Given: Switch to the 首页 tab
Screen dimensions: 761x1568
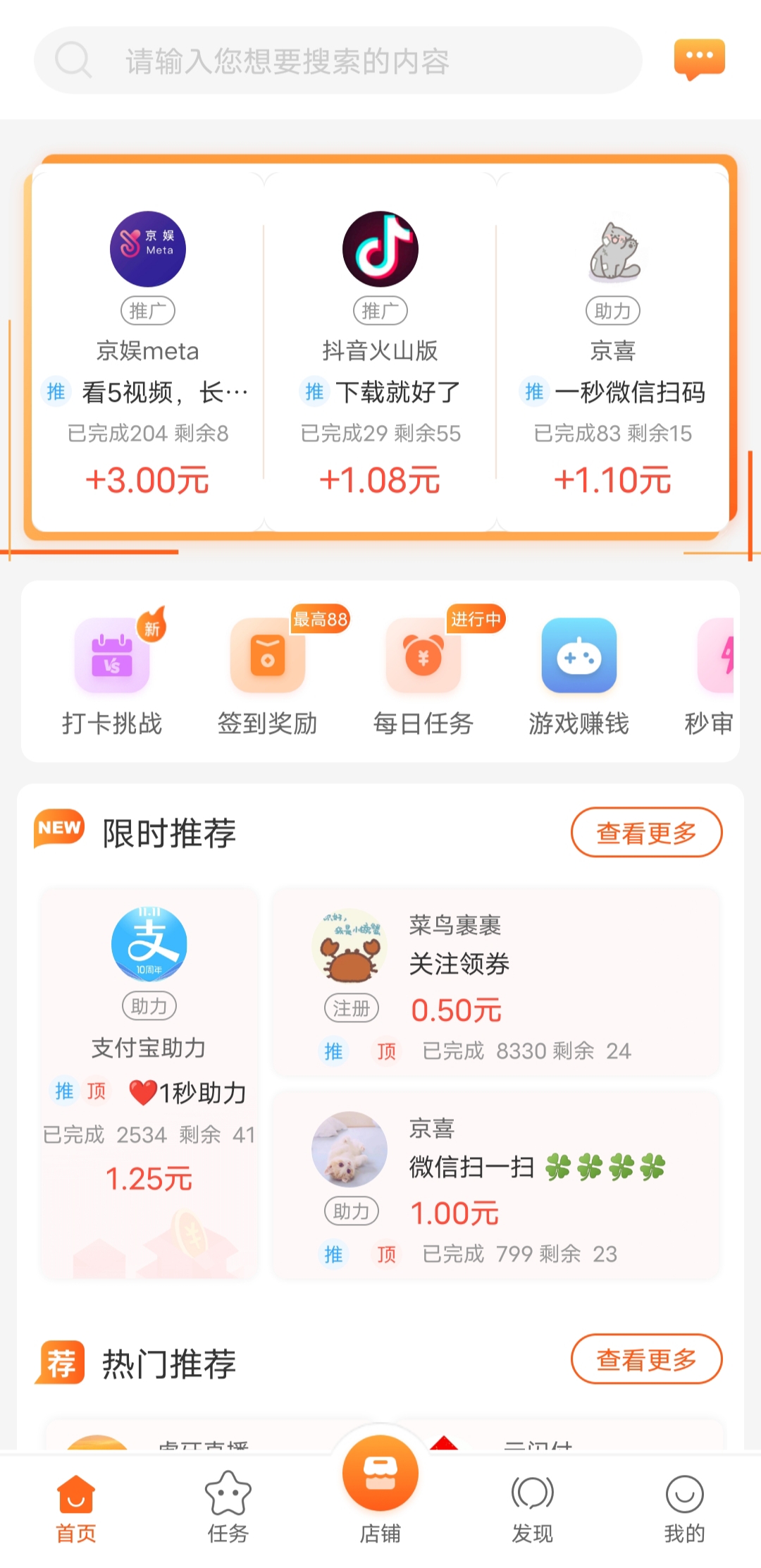Looking at the screenshot, I should [x=76, y=1509].
